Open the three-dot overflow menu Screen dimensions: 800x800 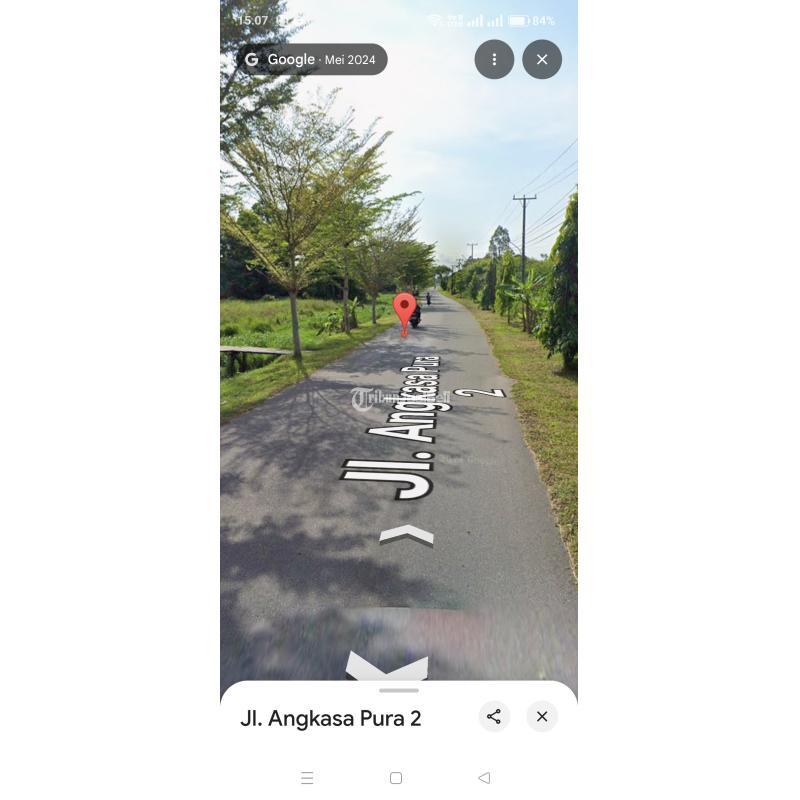point(494,60)
